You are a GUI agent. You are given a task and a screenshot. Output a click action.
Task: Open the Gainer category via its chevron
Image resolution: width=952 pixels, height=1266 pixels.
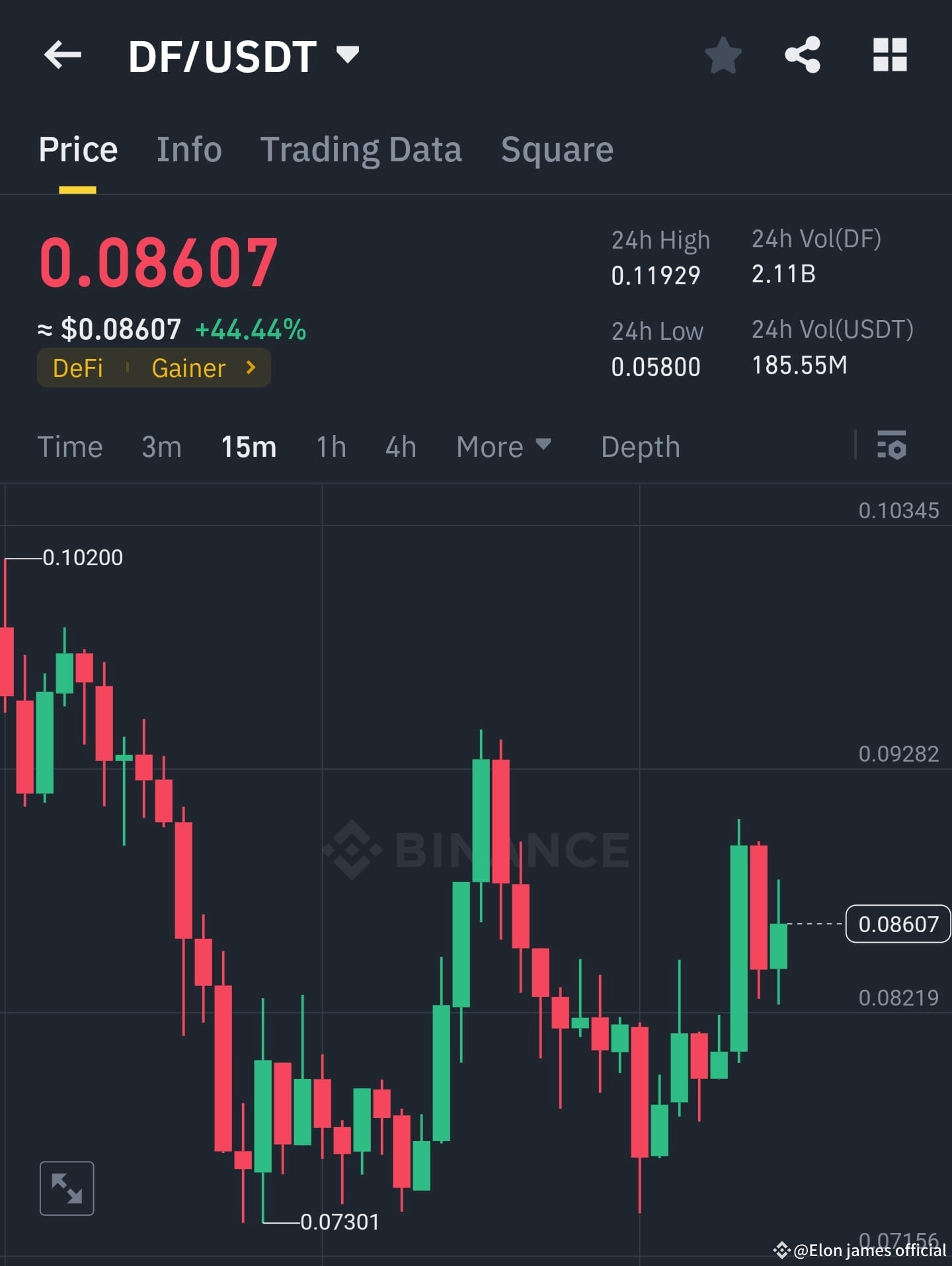[x=250, y=368]
